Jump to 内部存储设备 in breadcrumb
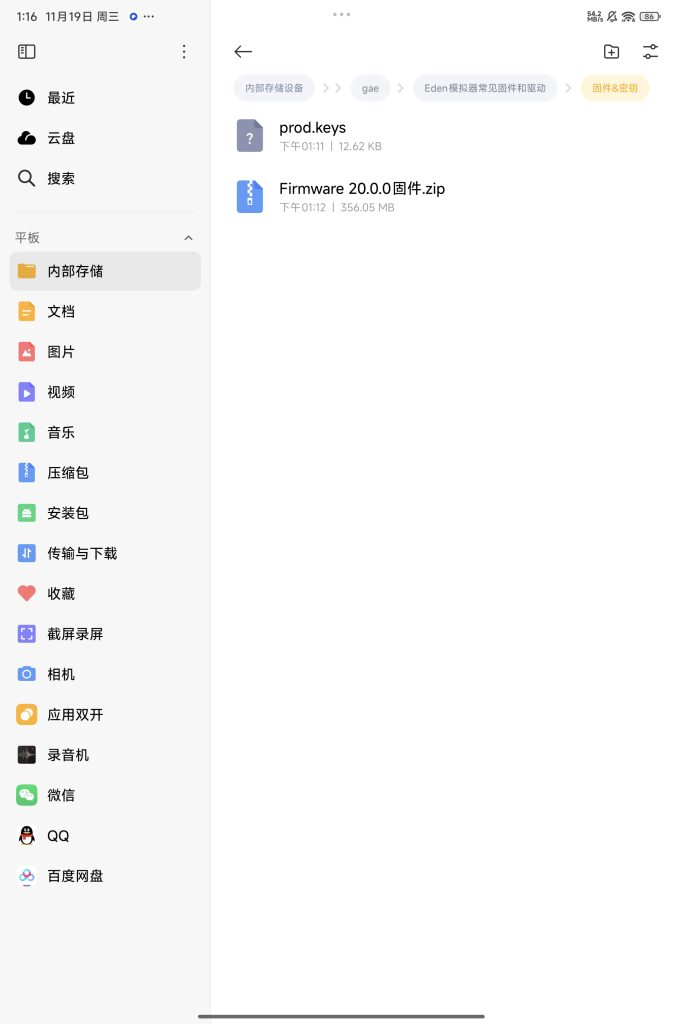The height and width of the screenshot is (1024, 683). click(x=274, y=88)
